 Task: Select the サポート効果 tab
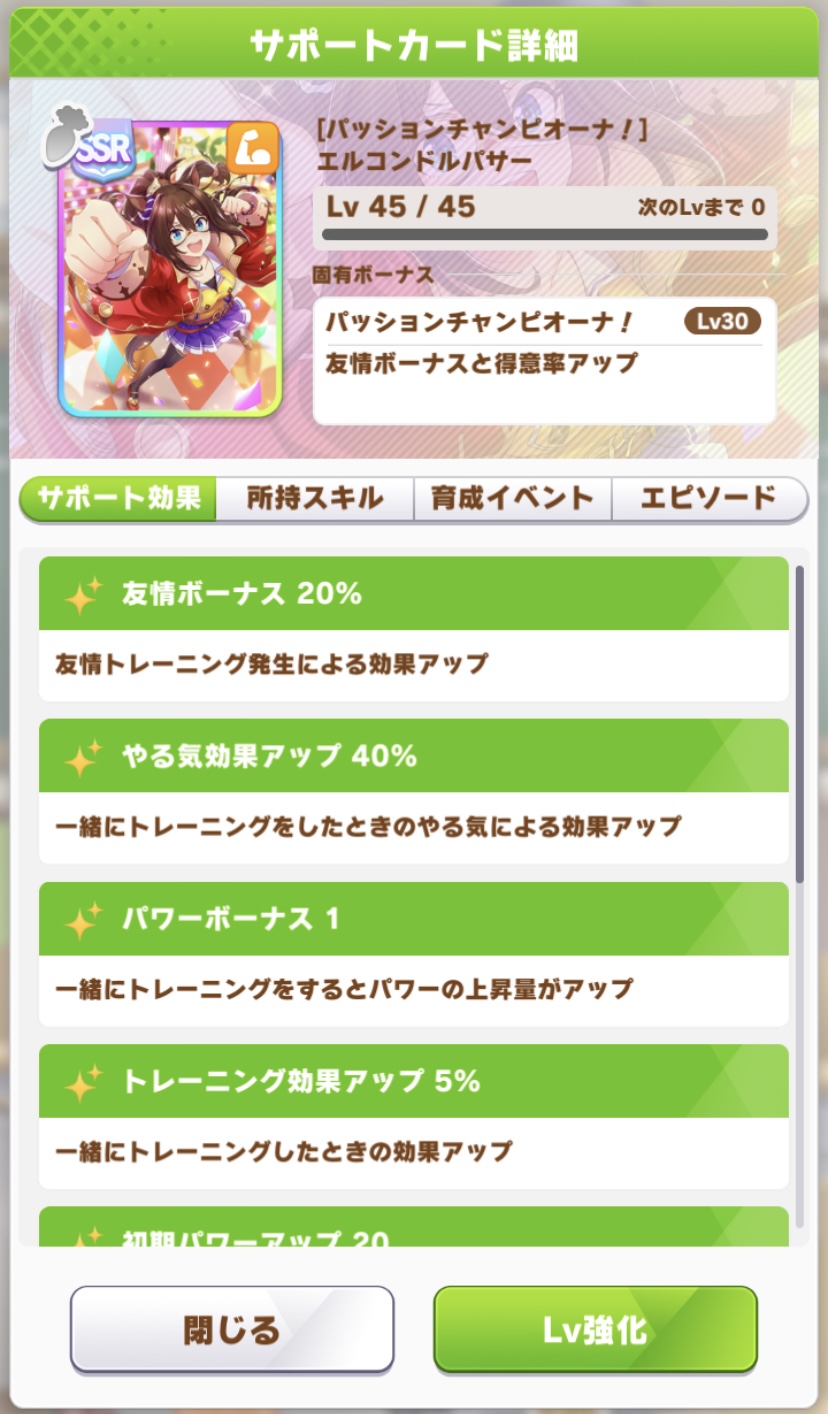click(x=118, y=498)
